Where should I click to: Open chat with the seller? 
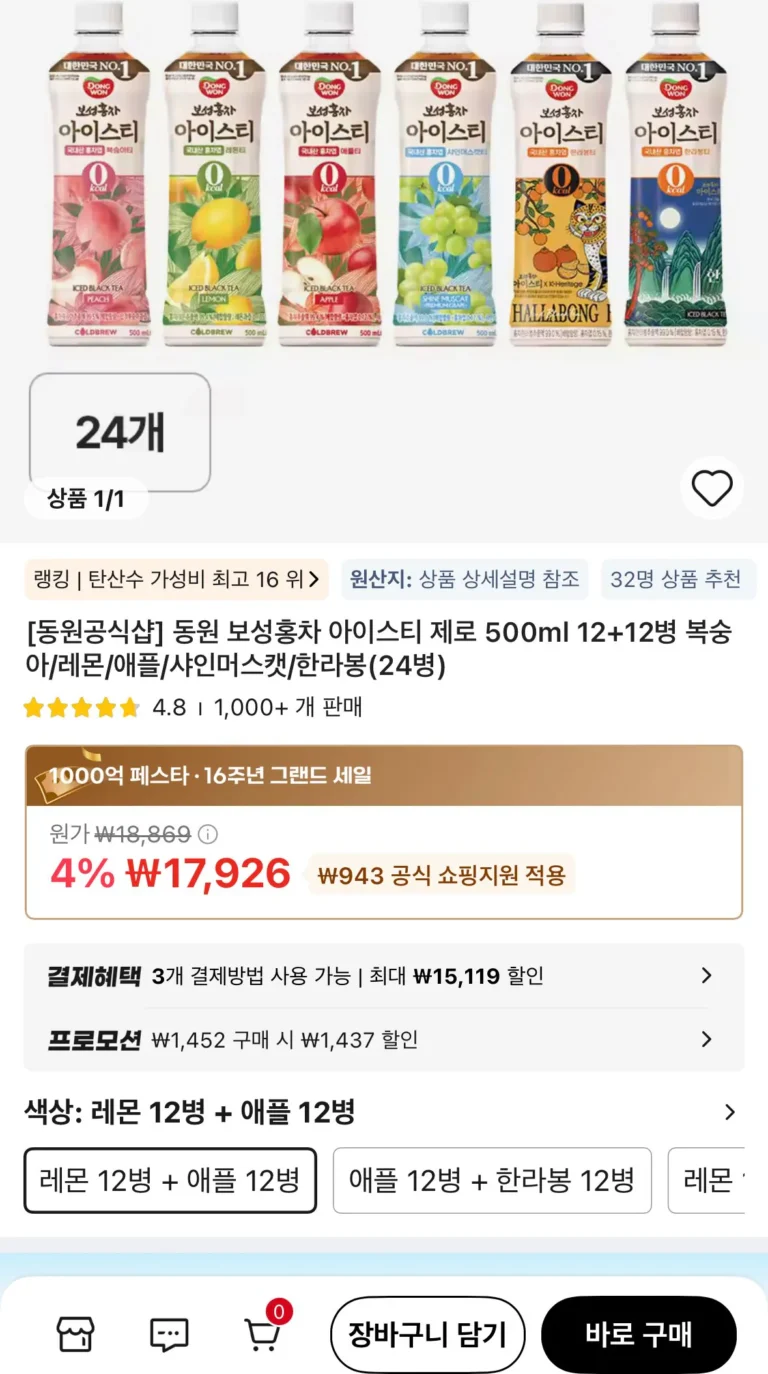pyautogui.click(x=169, y=1334)
